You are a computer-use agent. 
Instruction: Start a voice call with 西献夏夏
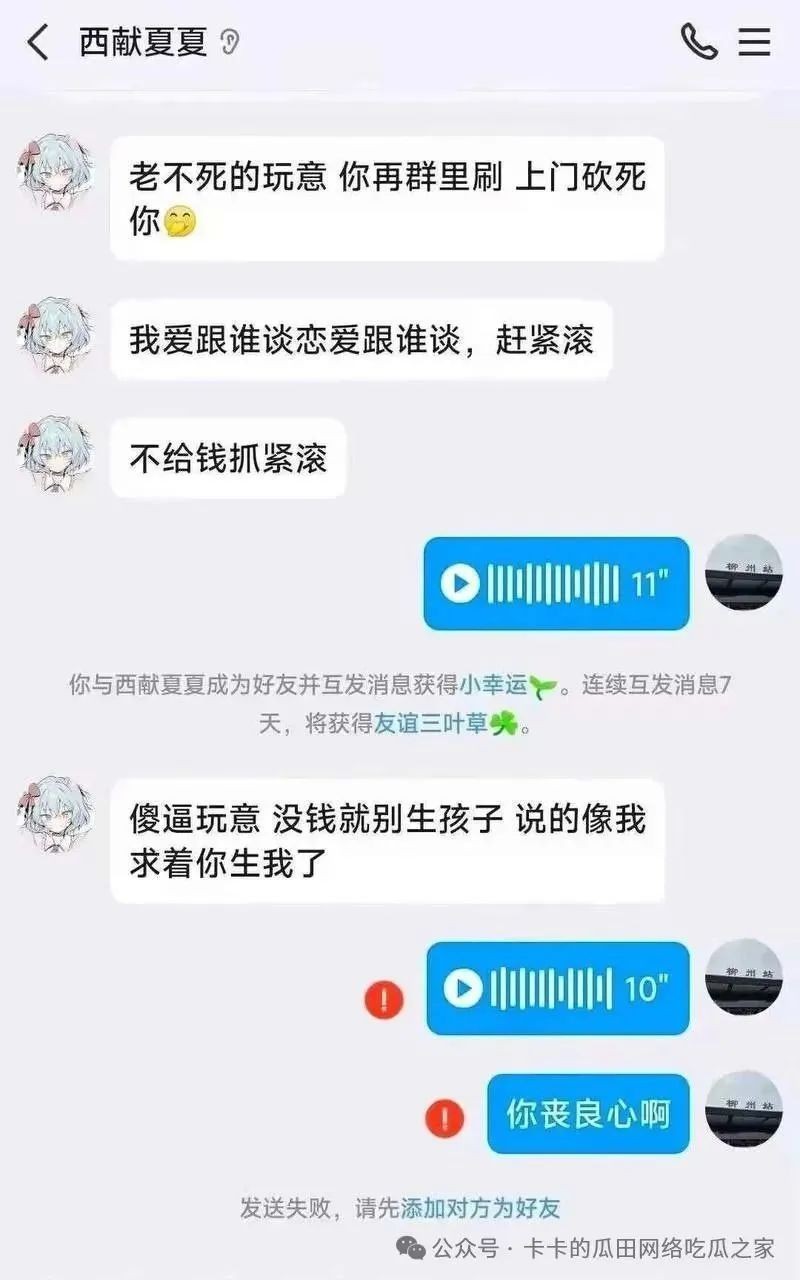tap(698, 42)
